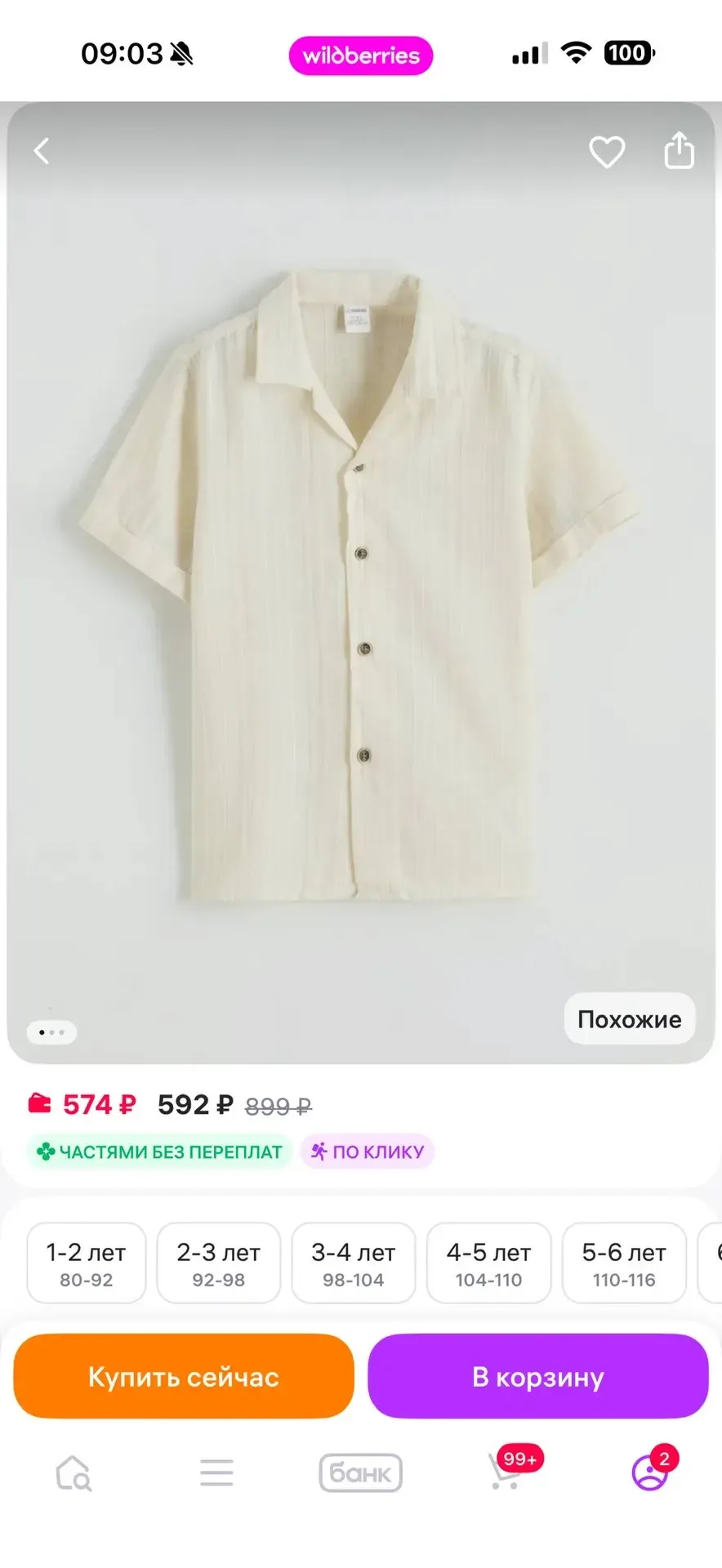Go to the profile tab
The image size is (722, 1568).
tap(650, 1472)
